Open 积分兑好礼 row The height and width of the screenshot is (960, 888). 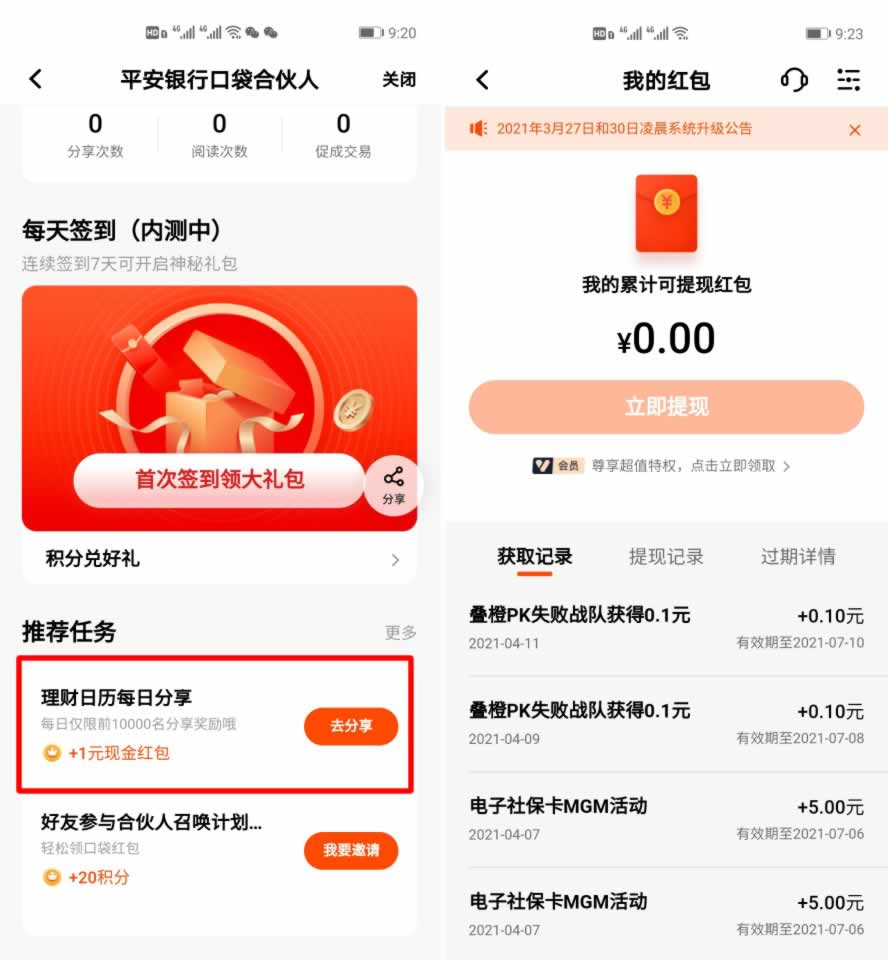(219, 559)
